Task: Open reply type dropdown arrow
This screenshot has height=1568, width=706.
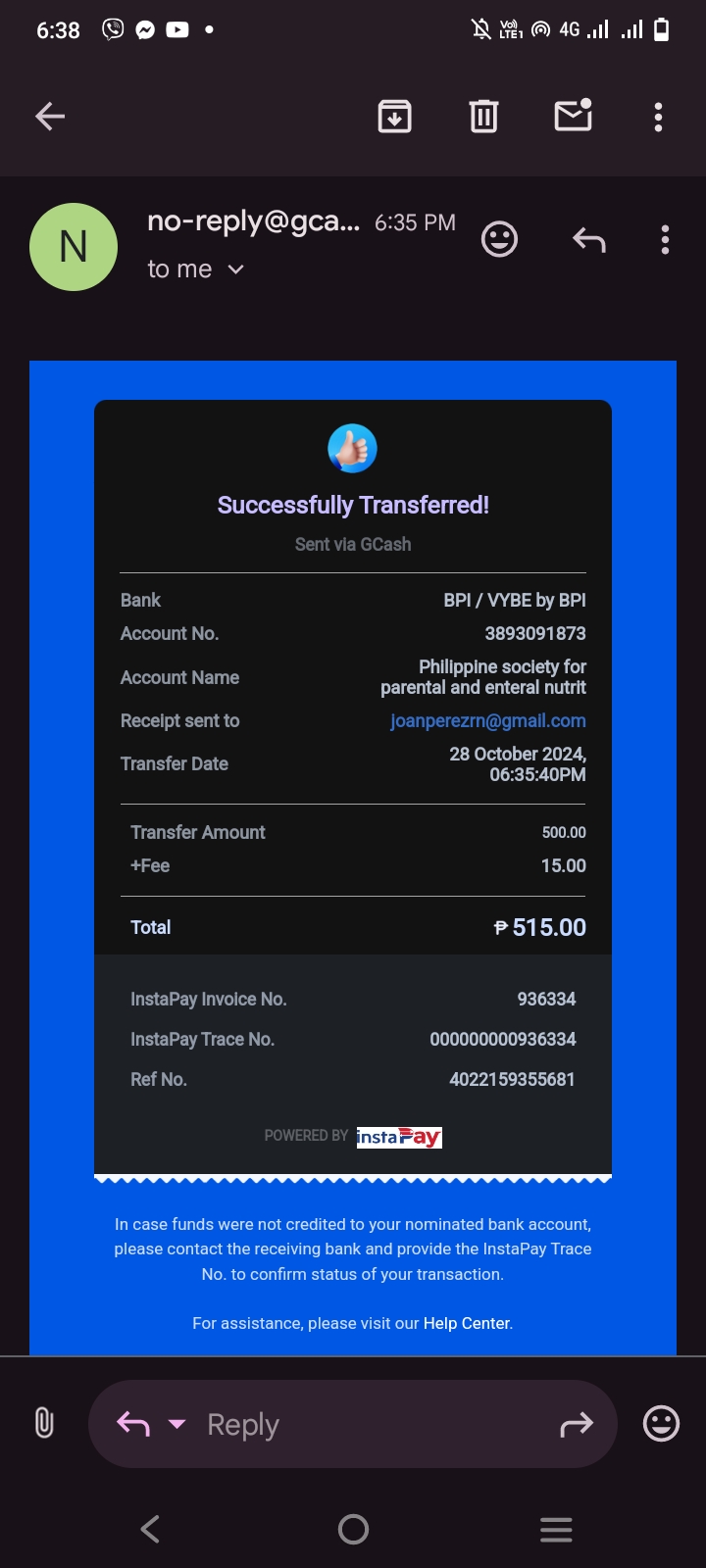Action: pos(177,1424)
